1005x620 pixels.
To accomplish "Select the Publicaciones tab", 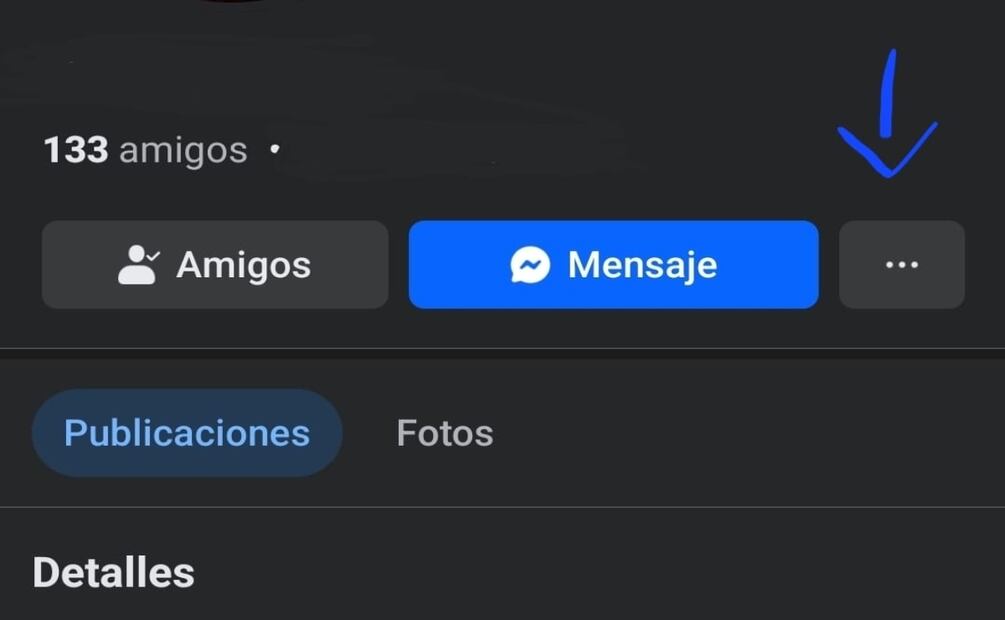I will point(187,433).
